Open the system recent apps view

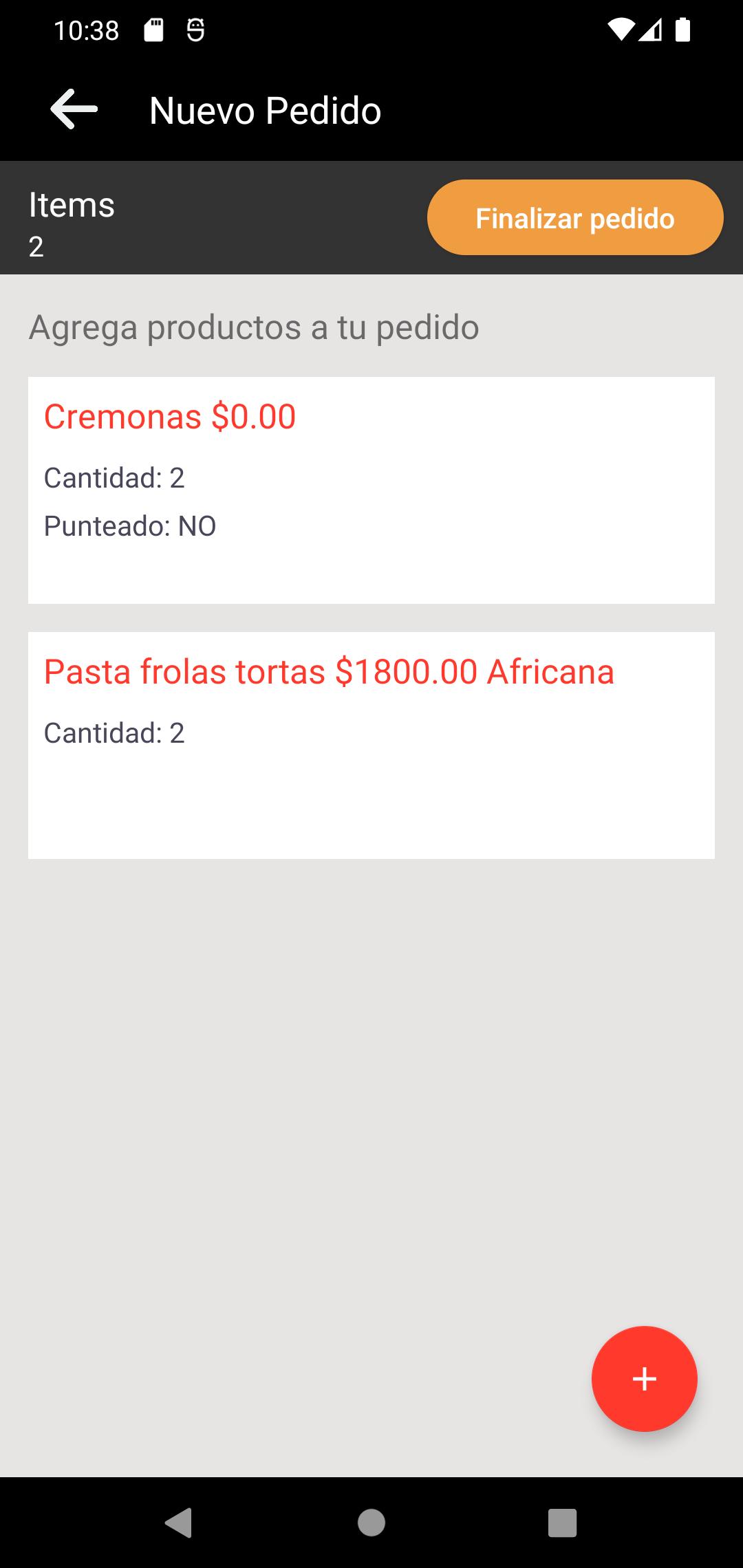pos(562,1523)
